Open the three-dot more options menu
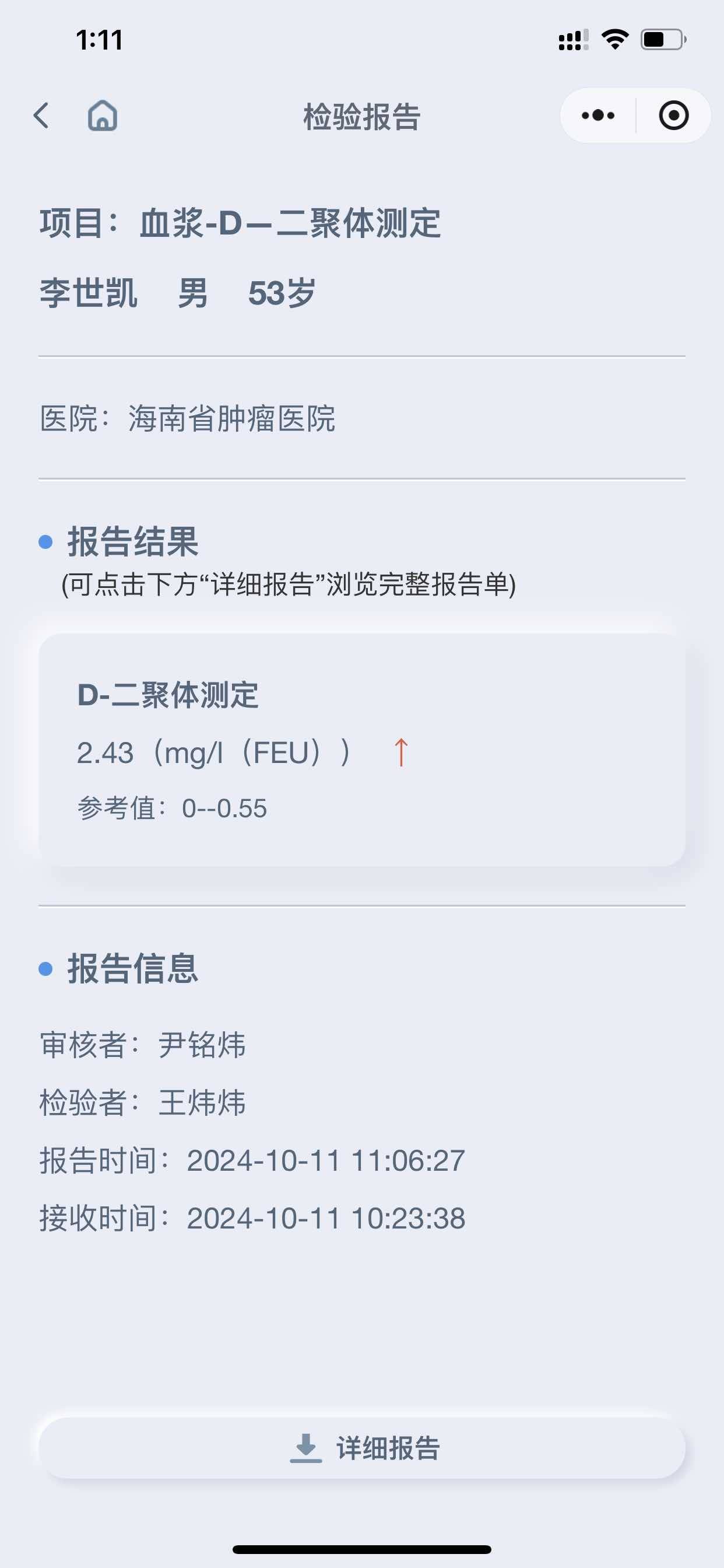724x1568 pixels. pos(598,116)
